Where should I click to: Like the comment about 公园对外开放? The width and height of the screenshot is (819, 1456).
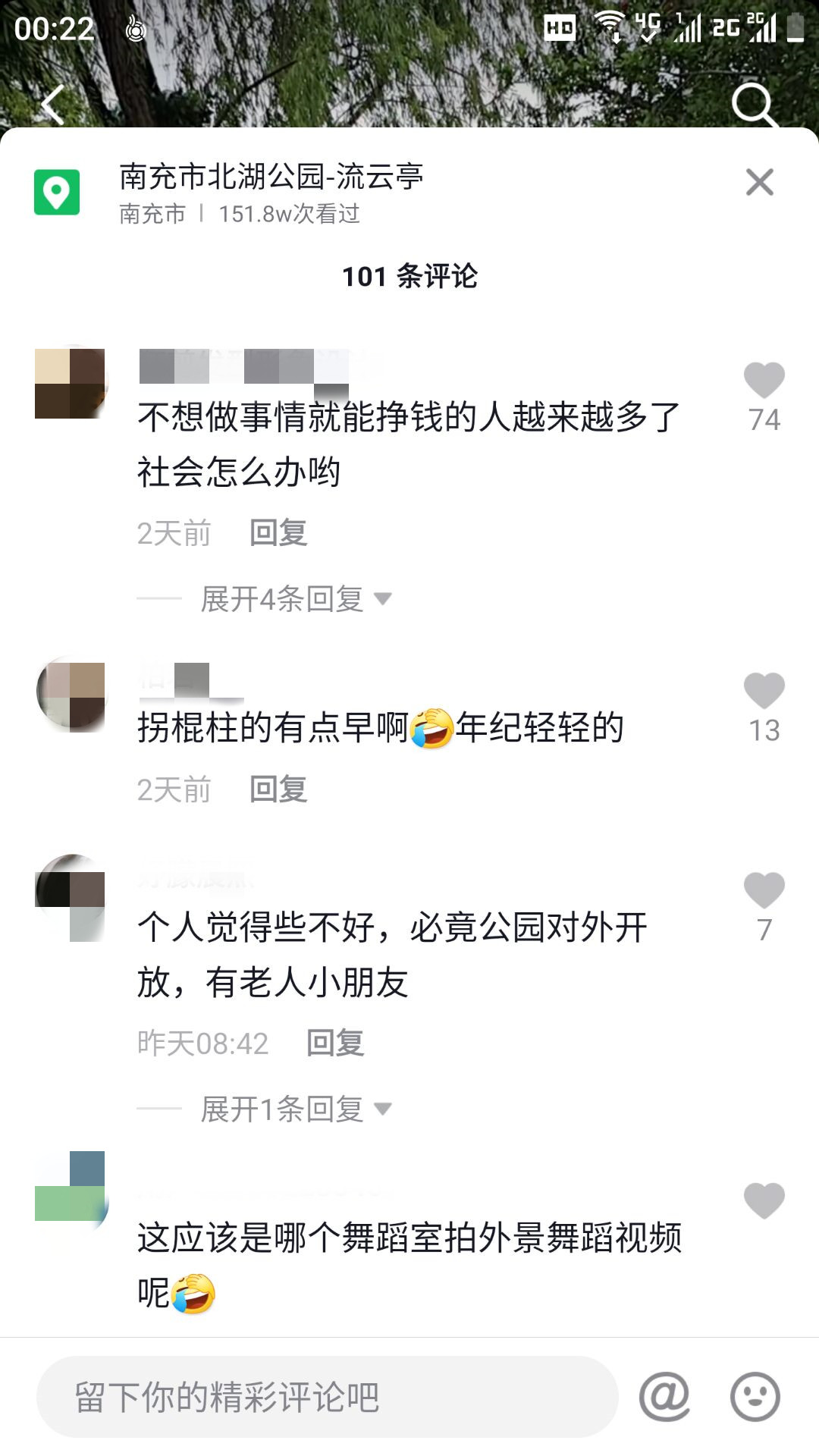764,890
